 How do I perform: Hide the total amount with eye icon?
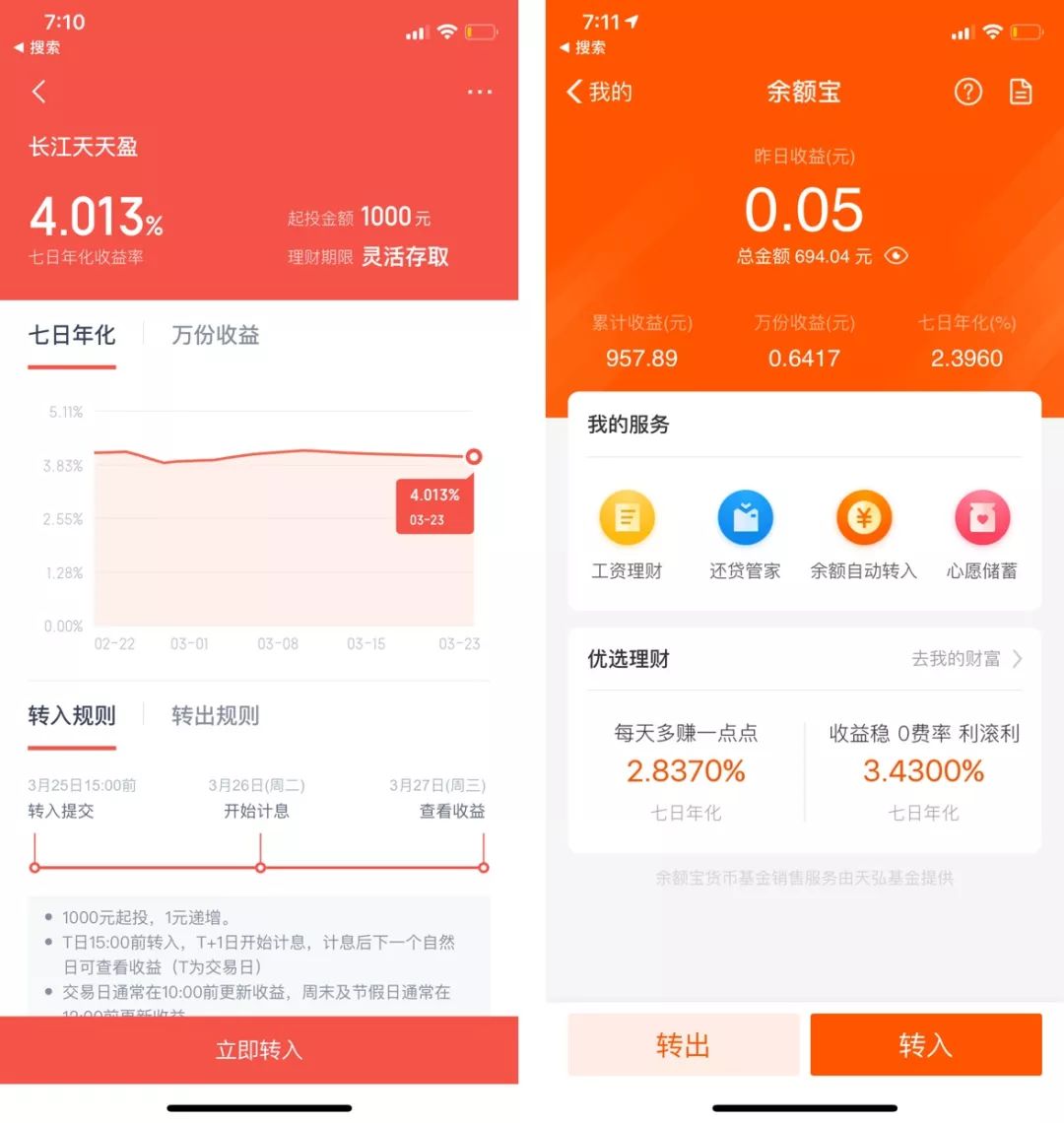click(896, 256)
